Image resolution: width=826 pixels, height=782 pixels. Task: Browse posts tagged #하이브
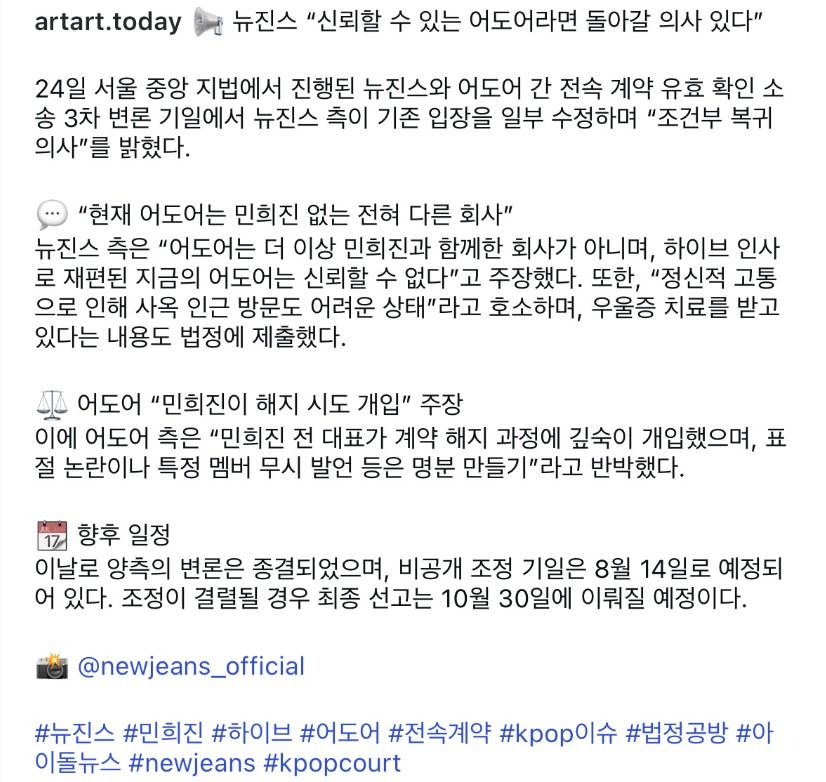click(x=251, y=734)
